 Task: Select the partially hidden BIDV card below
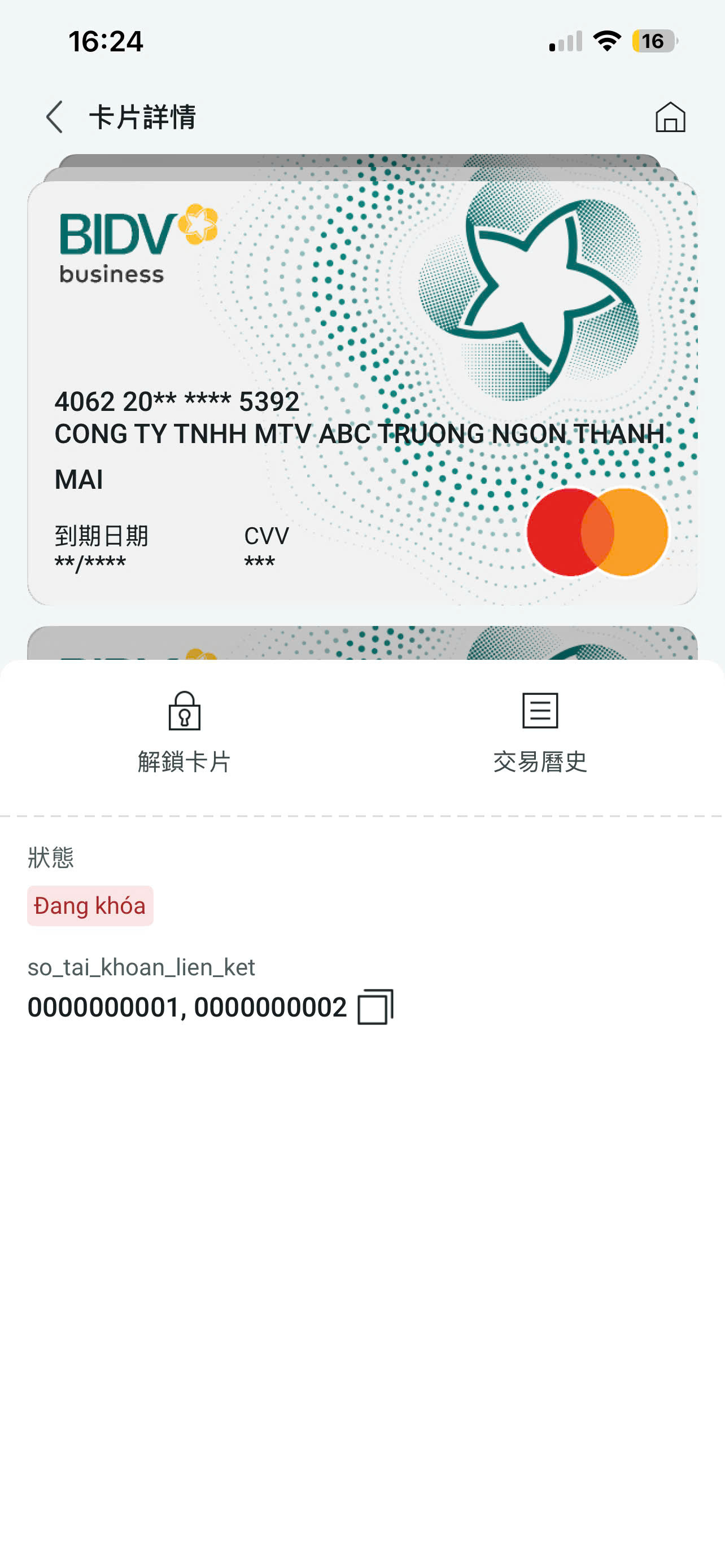[361, 643]
